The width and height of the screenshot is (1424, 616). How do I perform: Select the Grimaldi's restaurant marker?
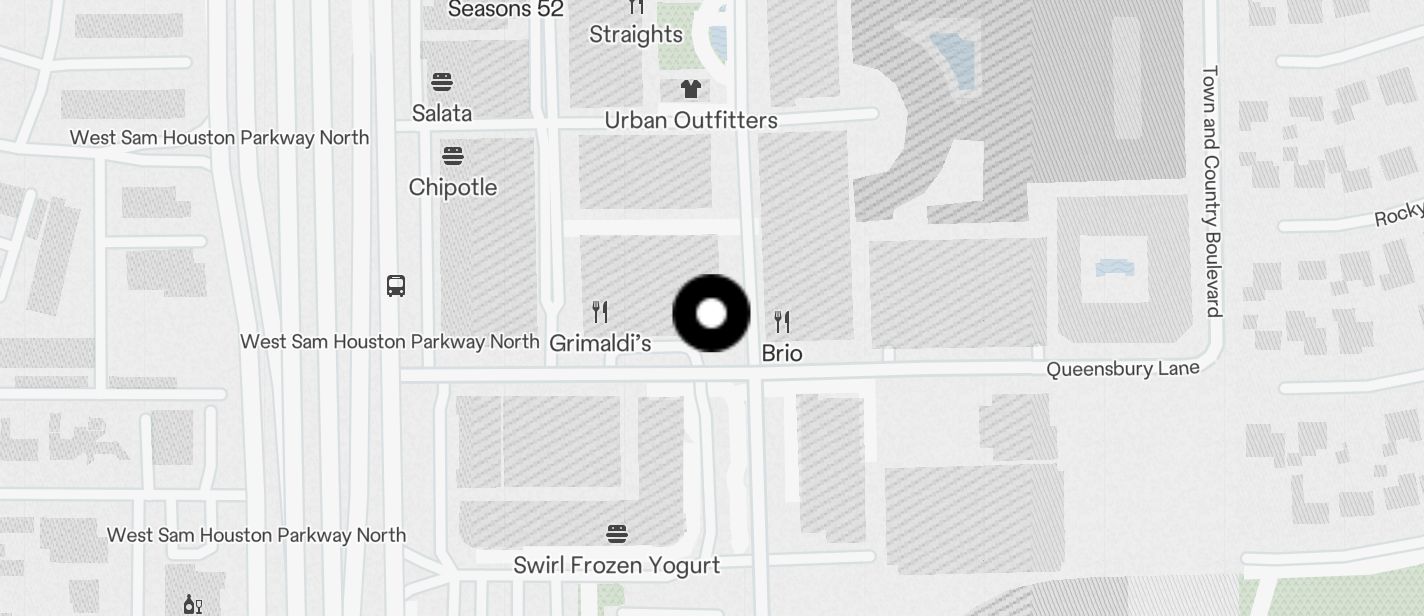(x=600, y=312)
